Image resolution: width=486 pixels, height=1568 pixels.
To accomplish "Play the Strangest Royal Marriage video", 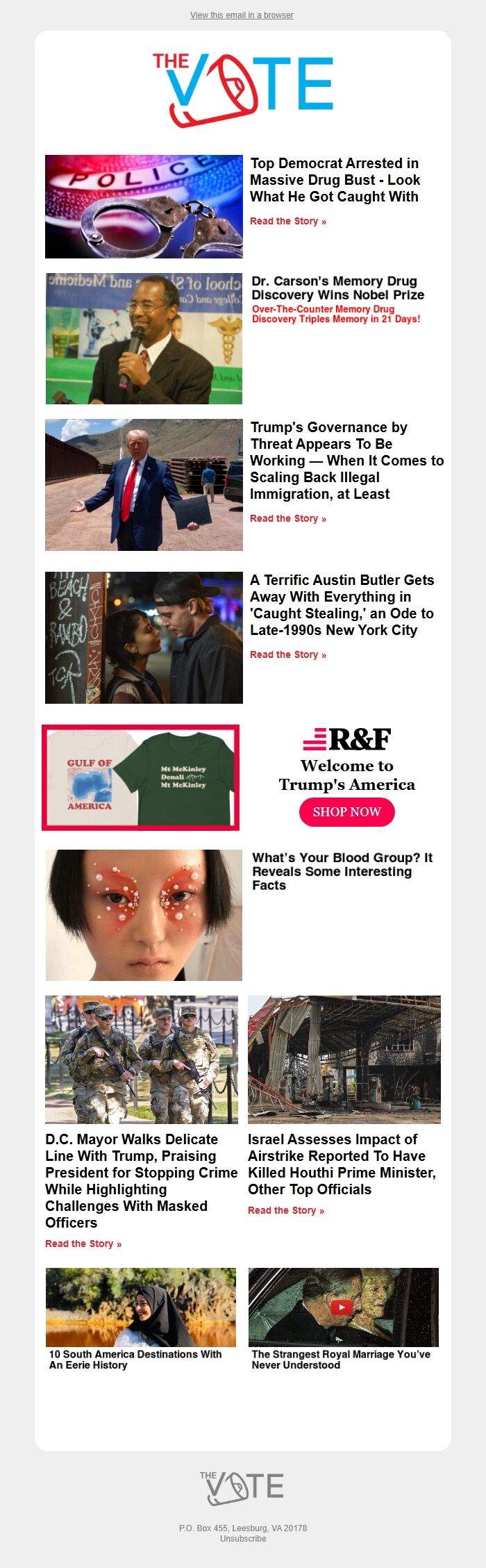I will tap(341, 1307).
